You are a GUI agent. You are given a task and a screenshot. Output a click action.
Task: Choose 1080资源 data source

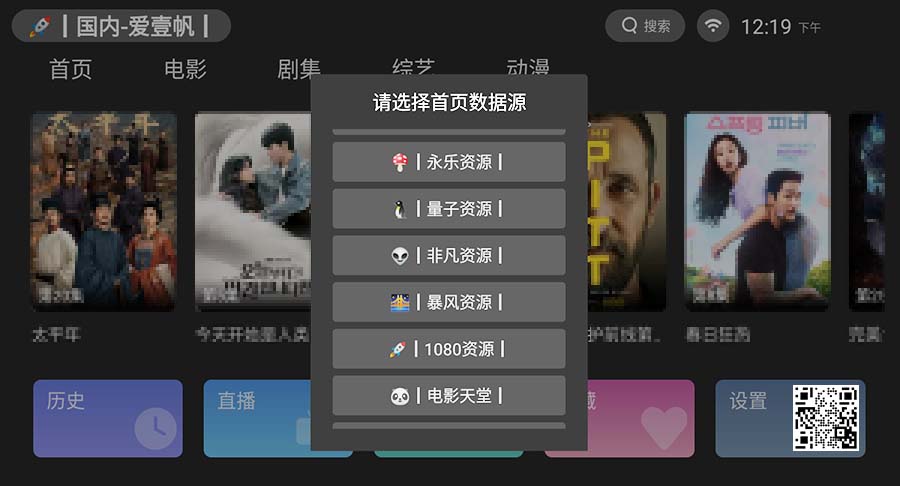pyautogui.click(x=448, y=349)
